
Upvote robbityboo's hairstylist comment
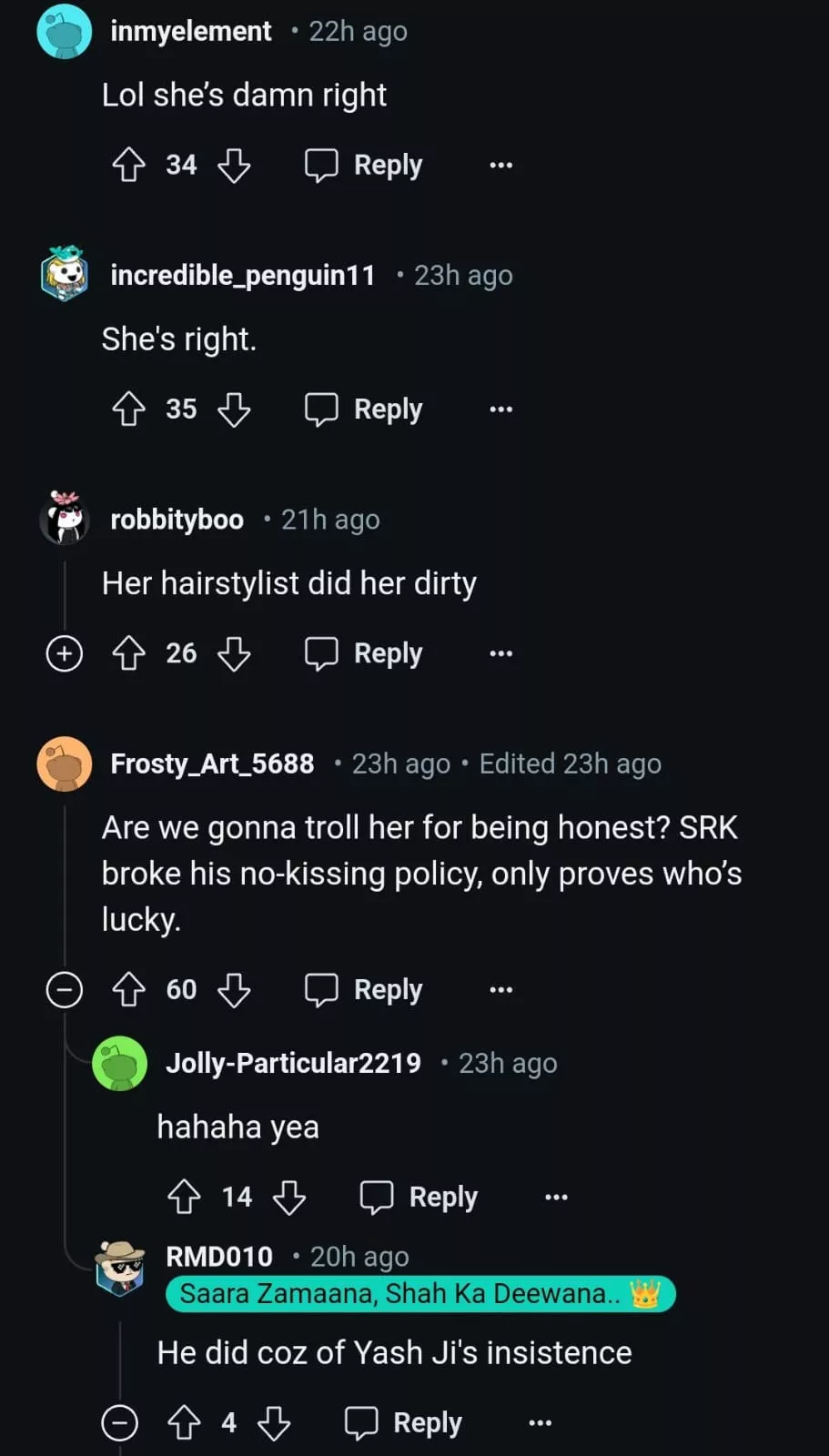pyautogui.click(x=128, y=652)
